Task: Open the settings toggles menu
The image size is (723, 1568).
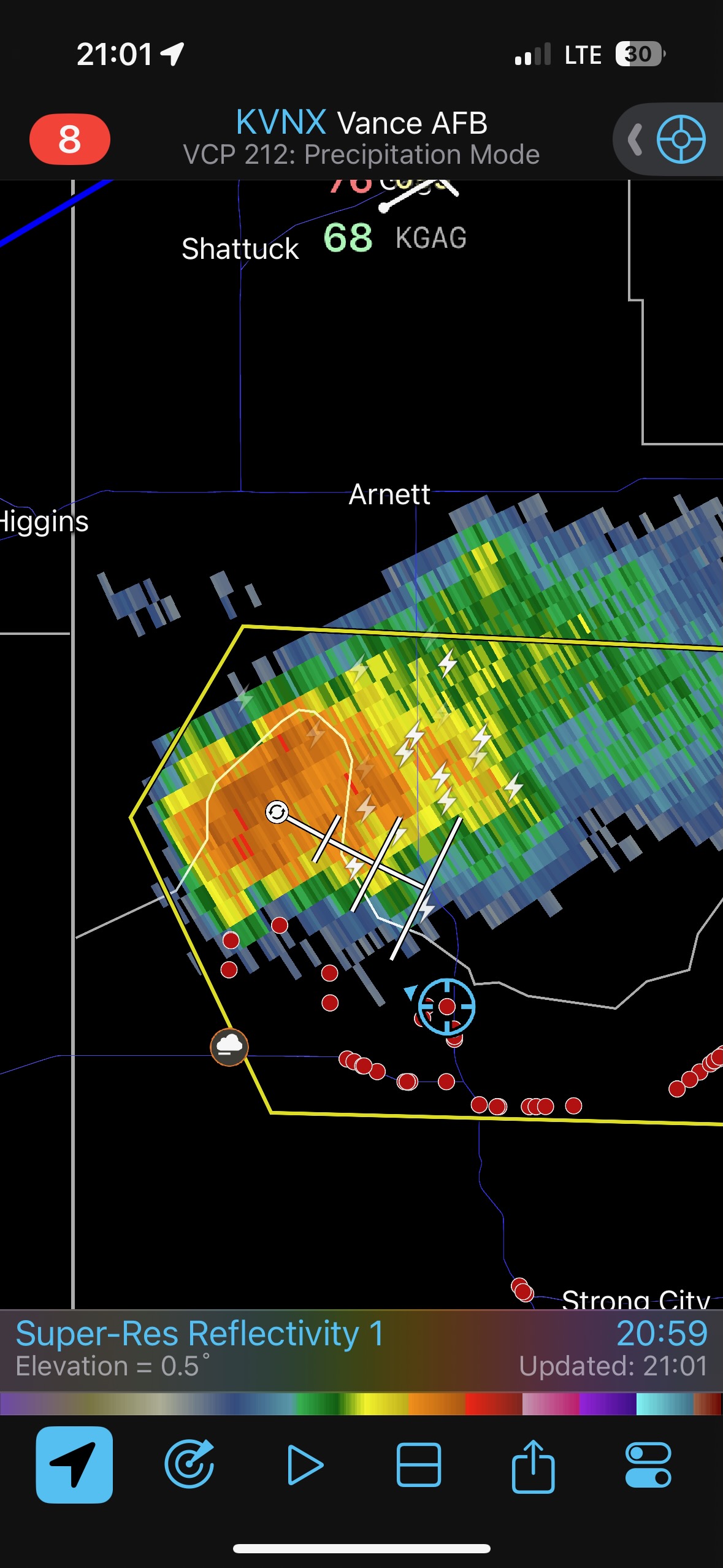Action: click(648, 1464)
